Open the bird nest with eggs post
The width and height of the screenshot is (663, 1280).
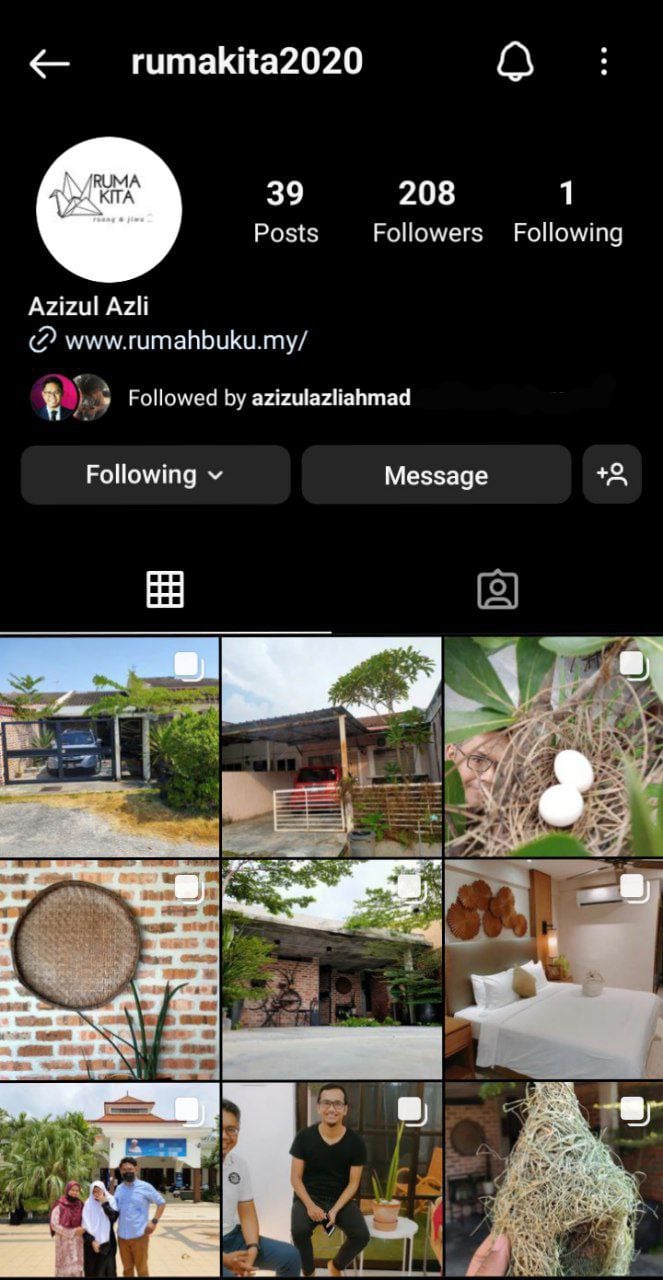[x=553, y=747]
